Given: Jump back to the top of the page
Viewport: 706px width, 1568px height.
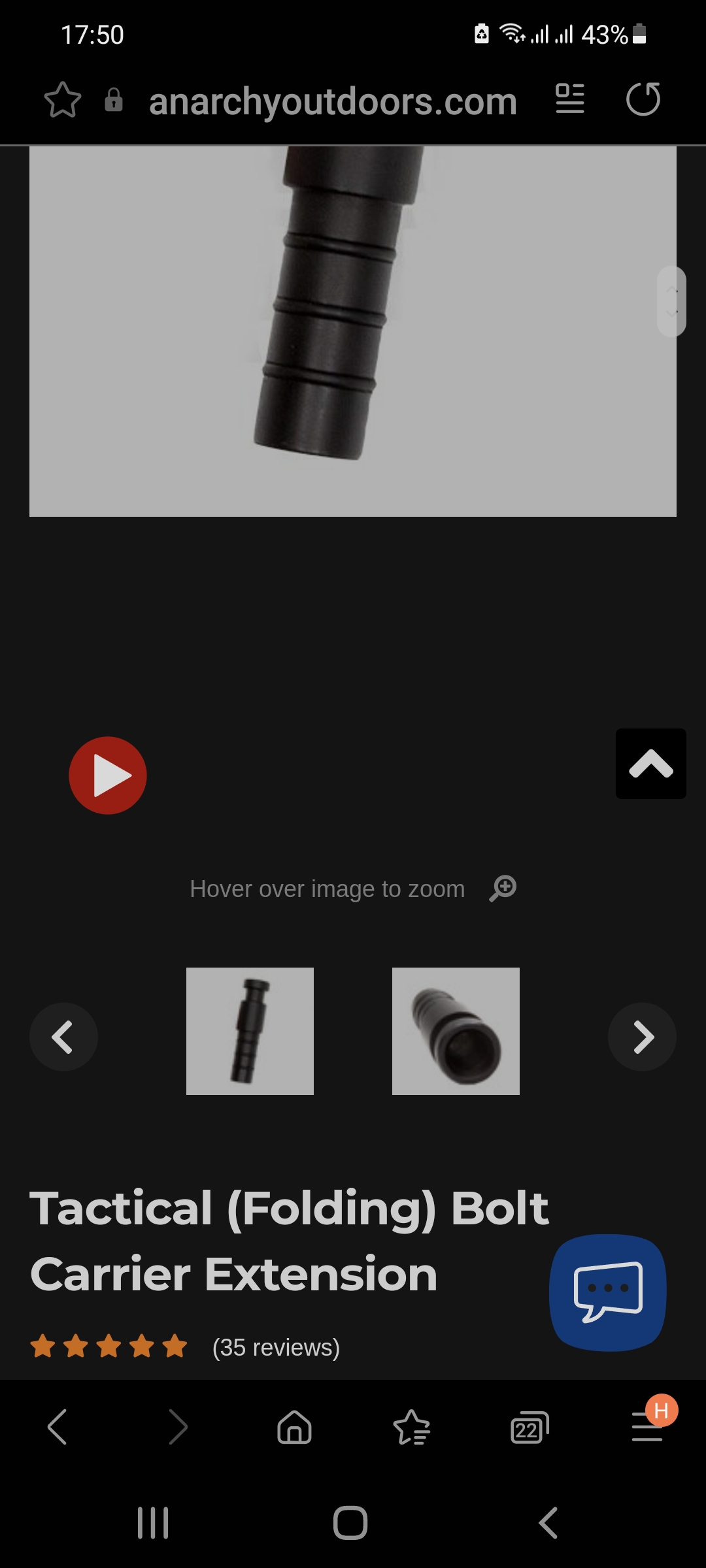Looking at the screenshot, I should coord(651,764).
